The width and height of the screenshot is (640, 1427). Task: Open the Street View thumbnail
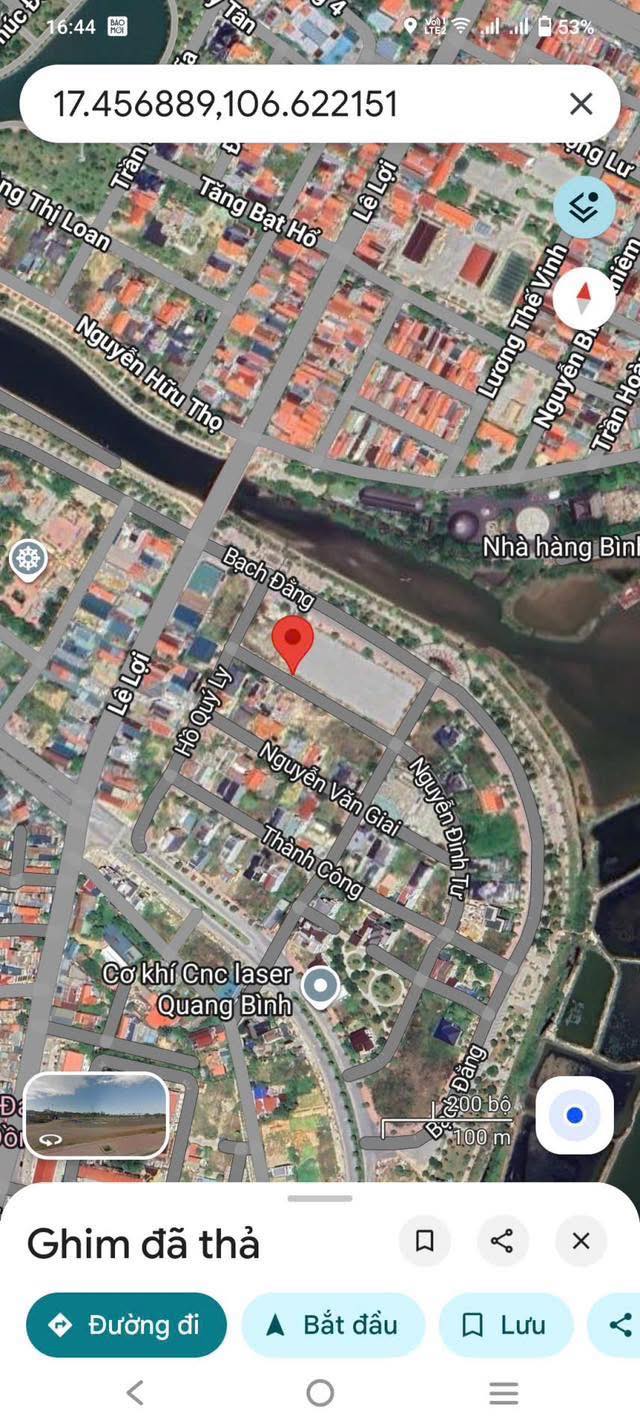pyautogui.click(x=96, y=1115)
